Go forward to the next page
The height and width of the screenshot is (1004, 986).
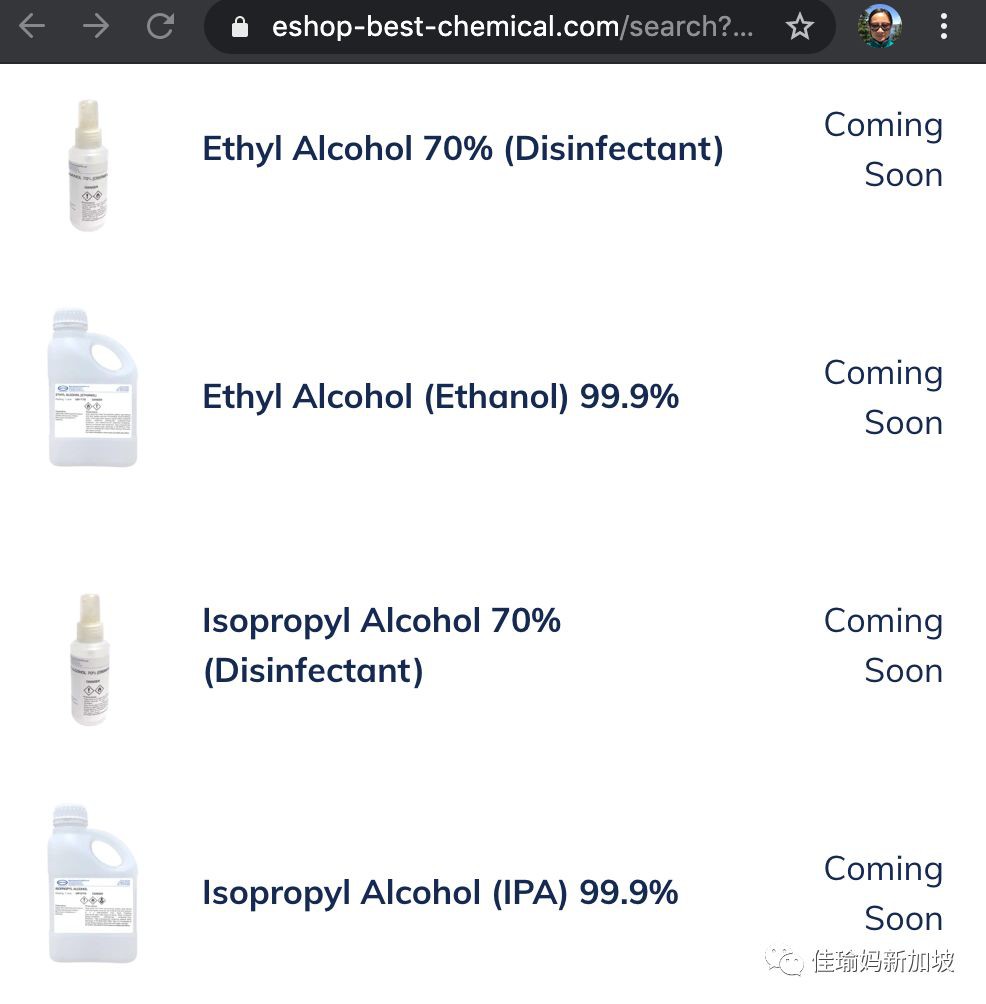pyautogui.click(x=96, y=27)
